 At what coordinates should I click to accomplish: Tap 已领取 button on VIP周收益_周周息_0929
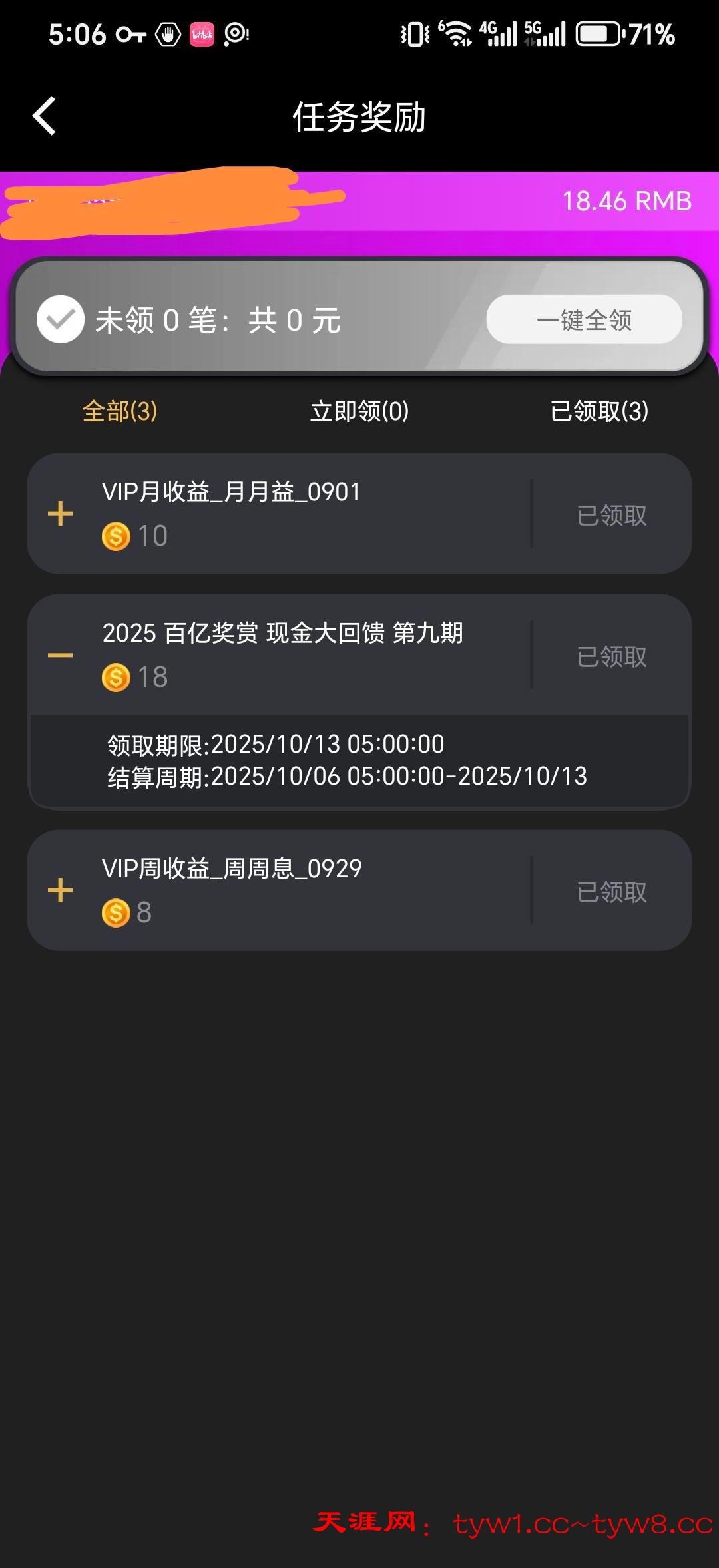[612, 892]
